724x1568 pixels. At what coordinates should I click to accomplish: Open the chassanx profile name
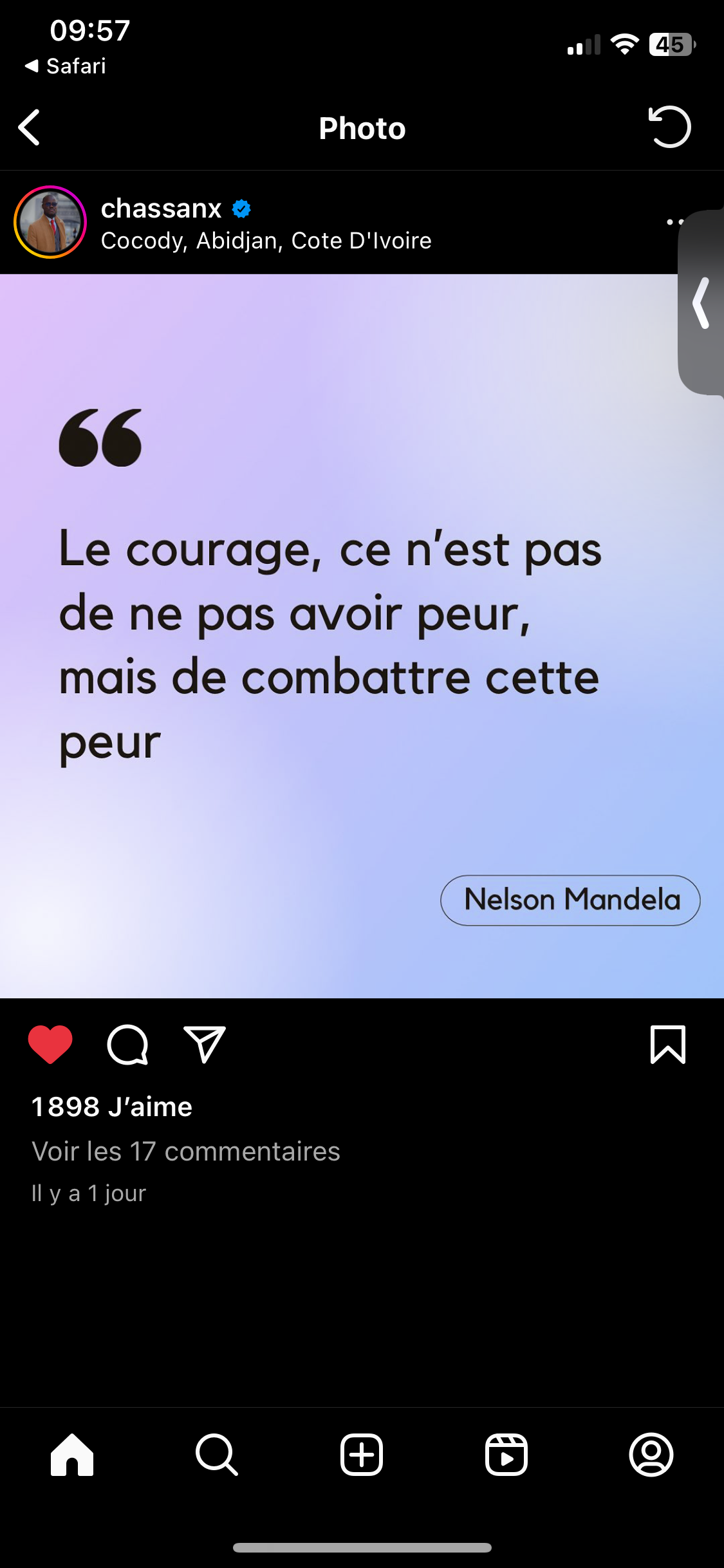(161, 209)
